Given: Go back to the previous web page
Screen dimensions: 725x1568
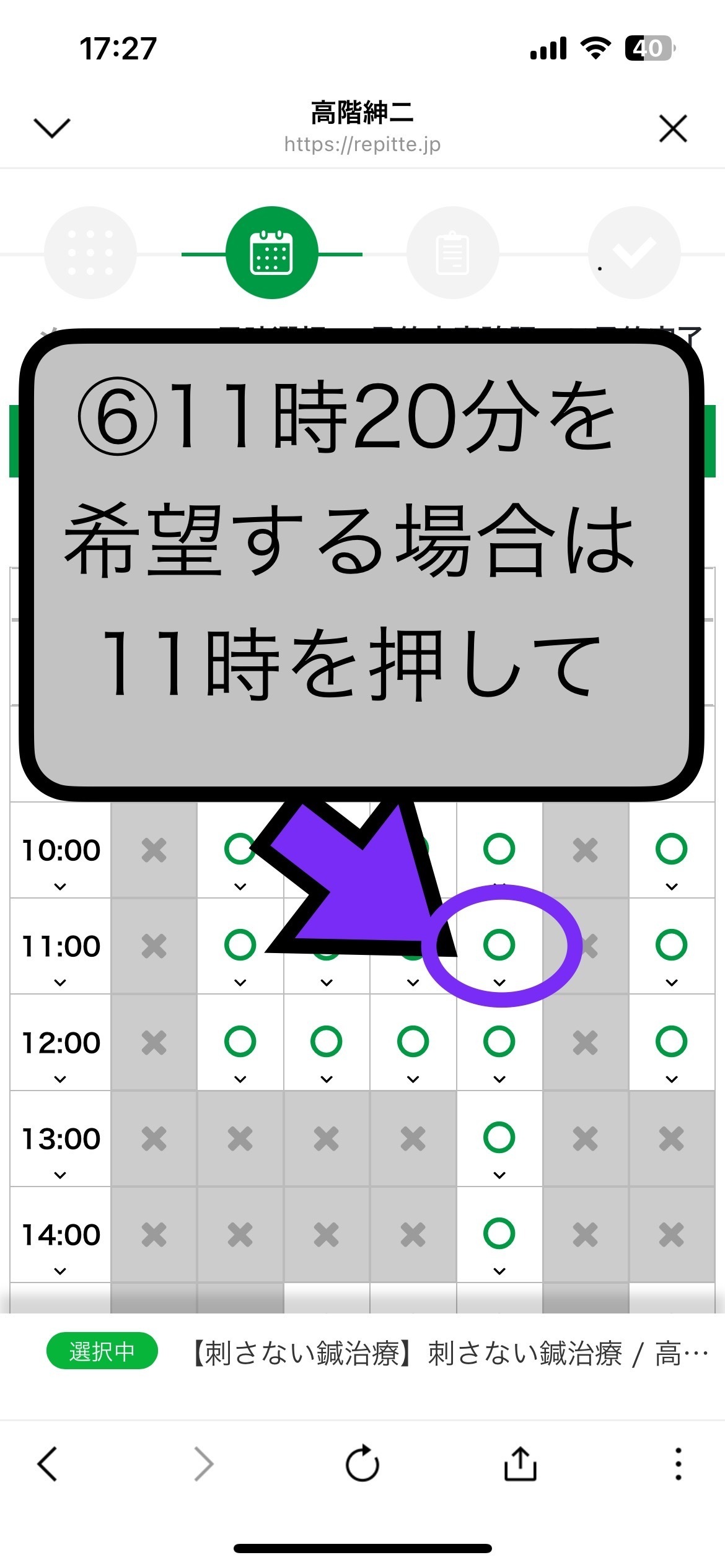Looking at the screenshot, I should [48, 1464].
